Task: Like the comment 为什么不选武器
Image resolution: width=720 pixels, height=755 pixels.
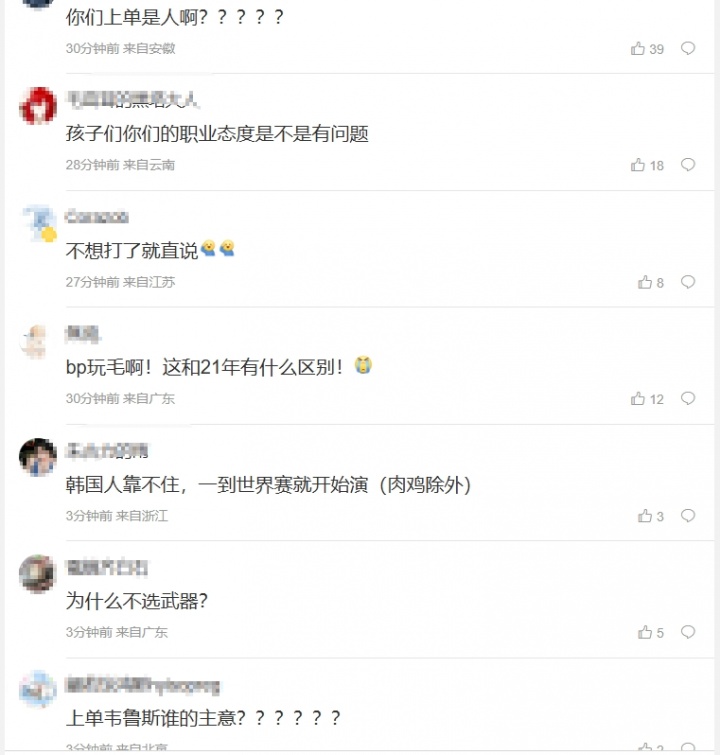Action: pyautogui.click(x=645, y=633)
